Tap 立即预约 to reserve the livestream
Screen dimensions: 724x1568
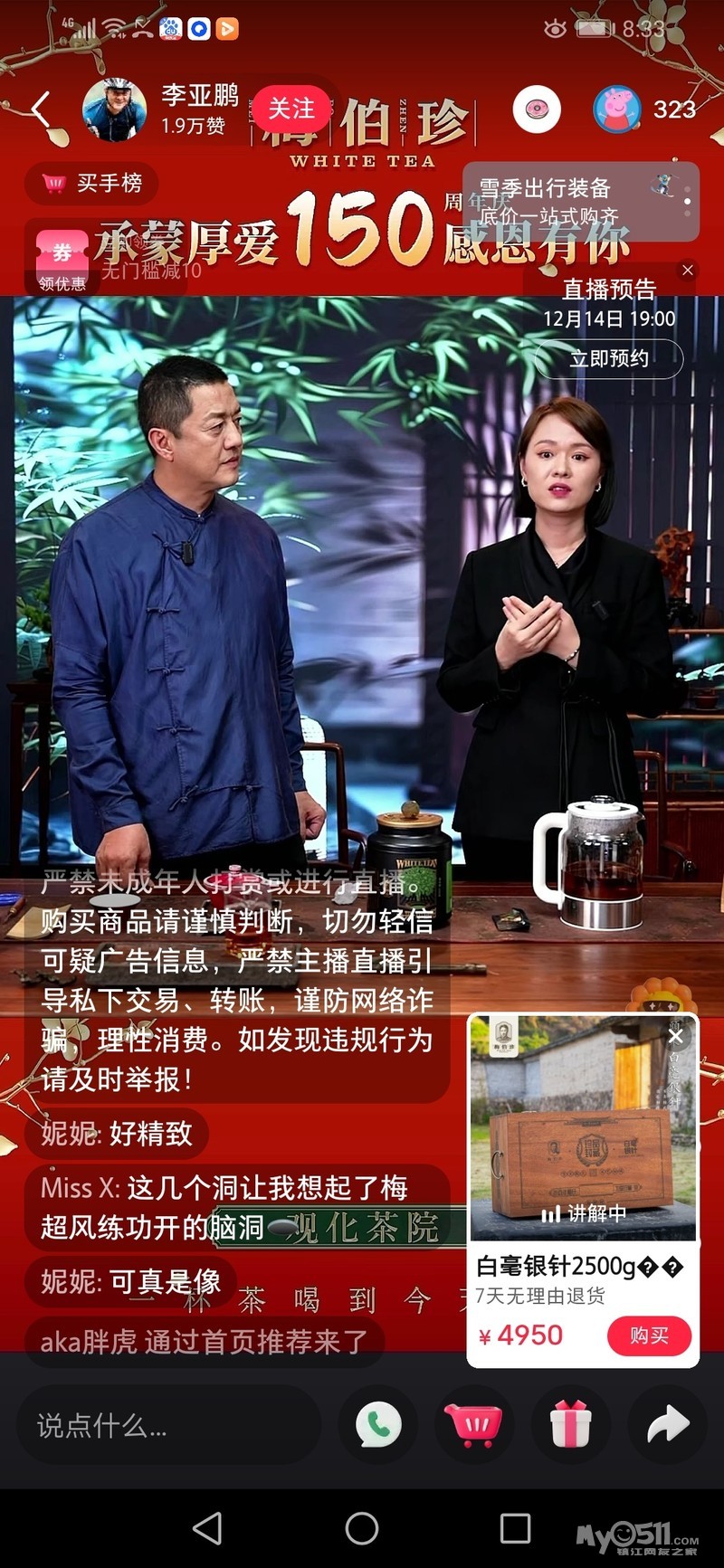(609, 358)
